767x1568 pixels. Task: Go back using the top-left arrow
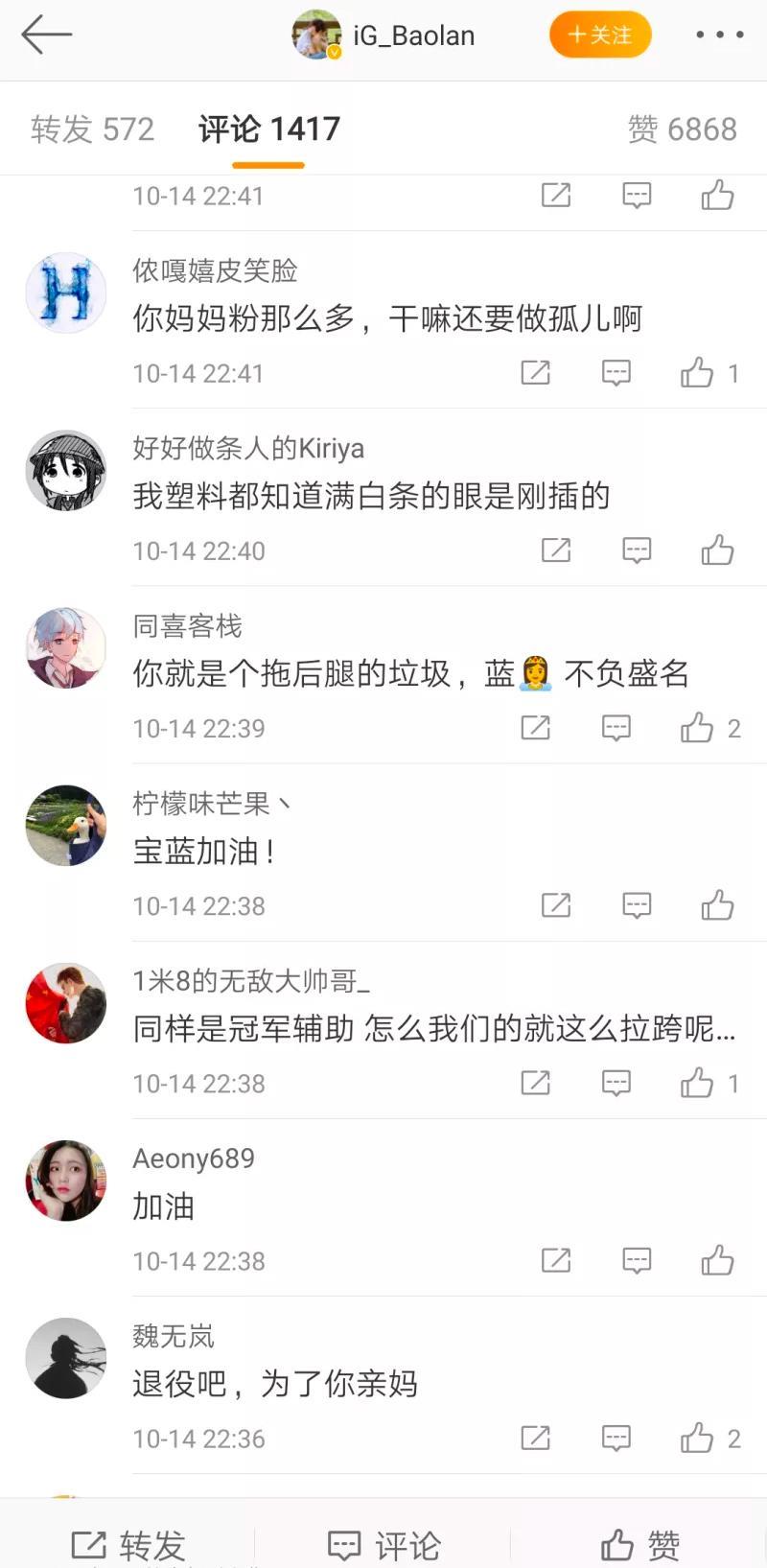46,35
